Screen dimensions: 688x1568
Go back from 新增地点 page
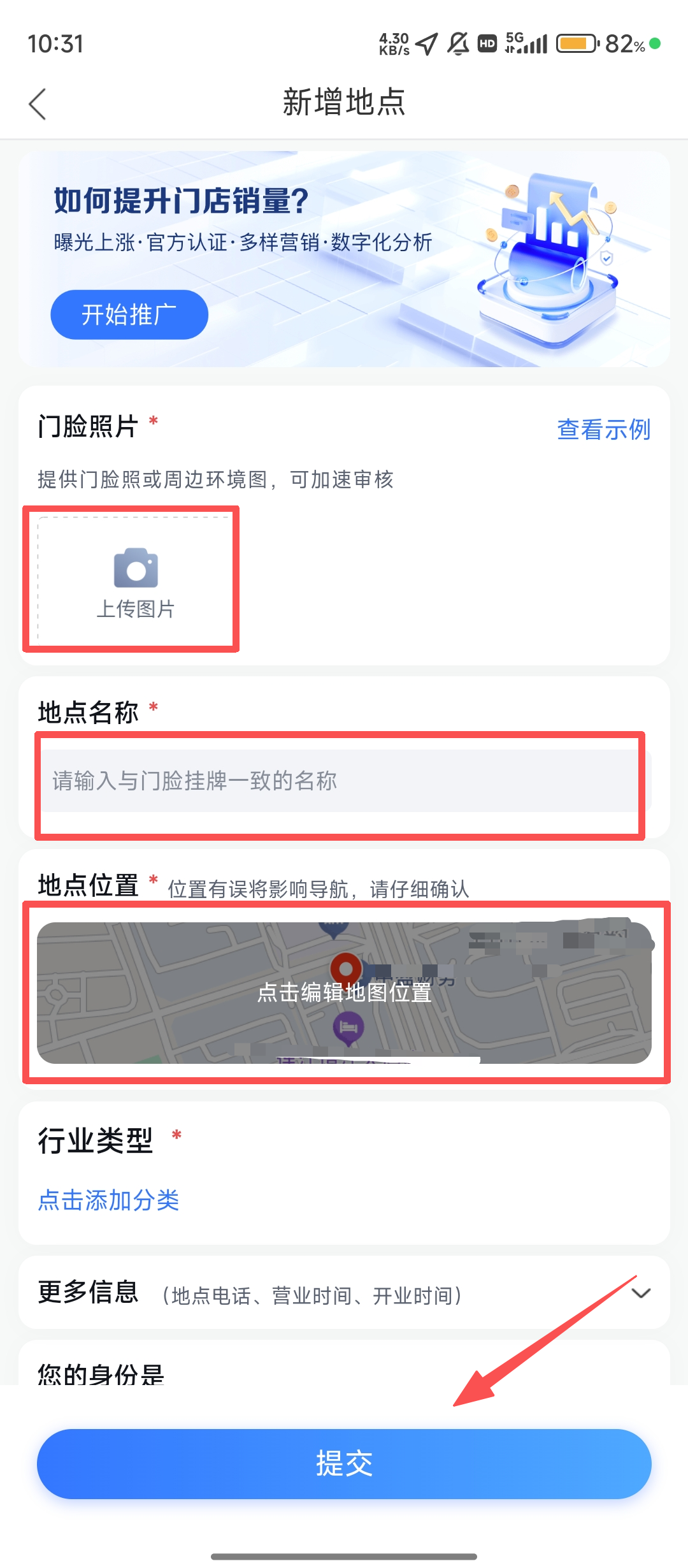click(38, 104)
